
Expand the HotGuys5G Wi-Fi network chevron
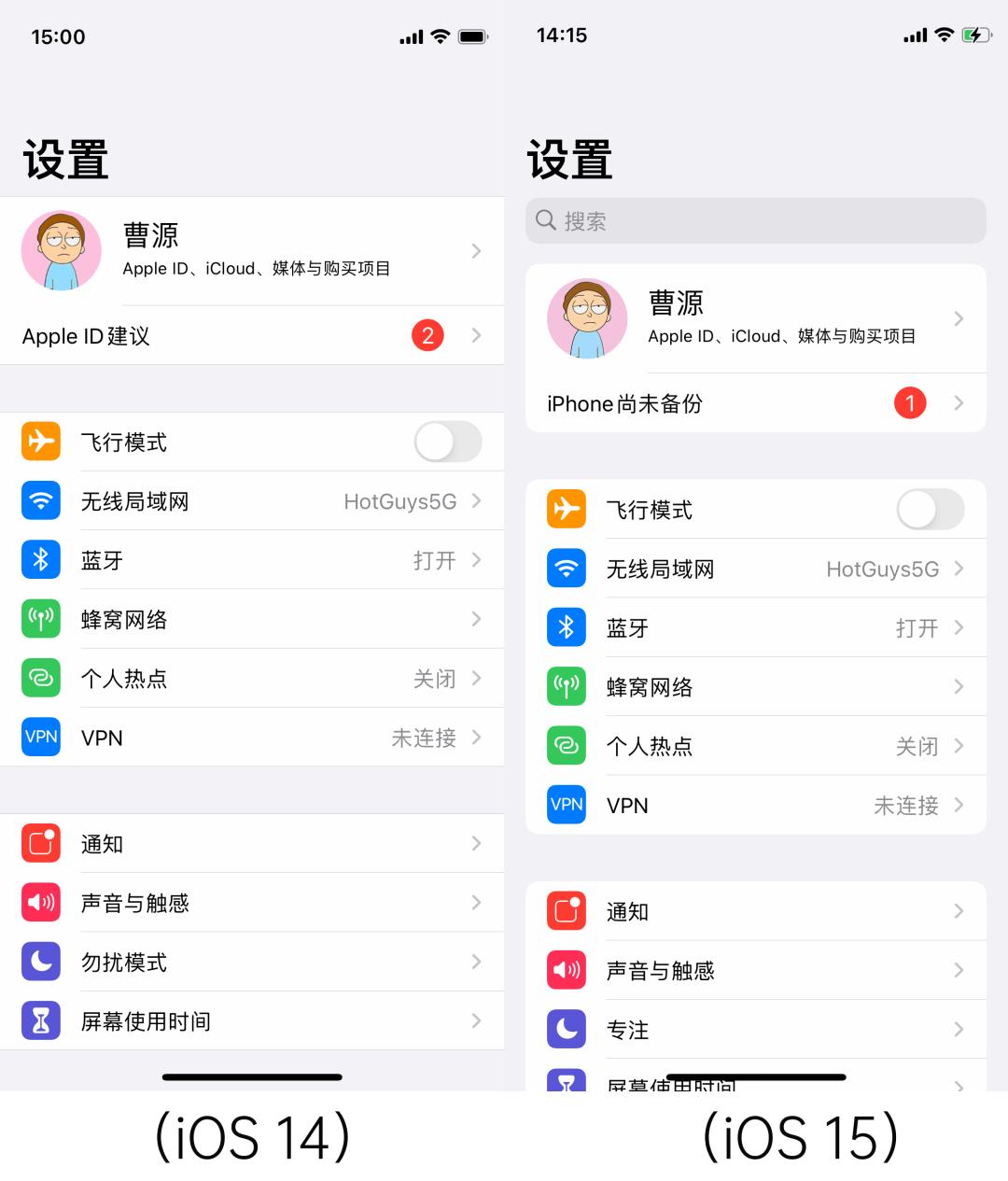pos(478,501)
